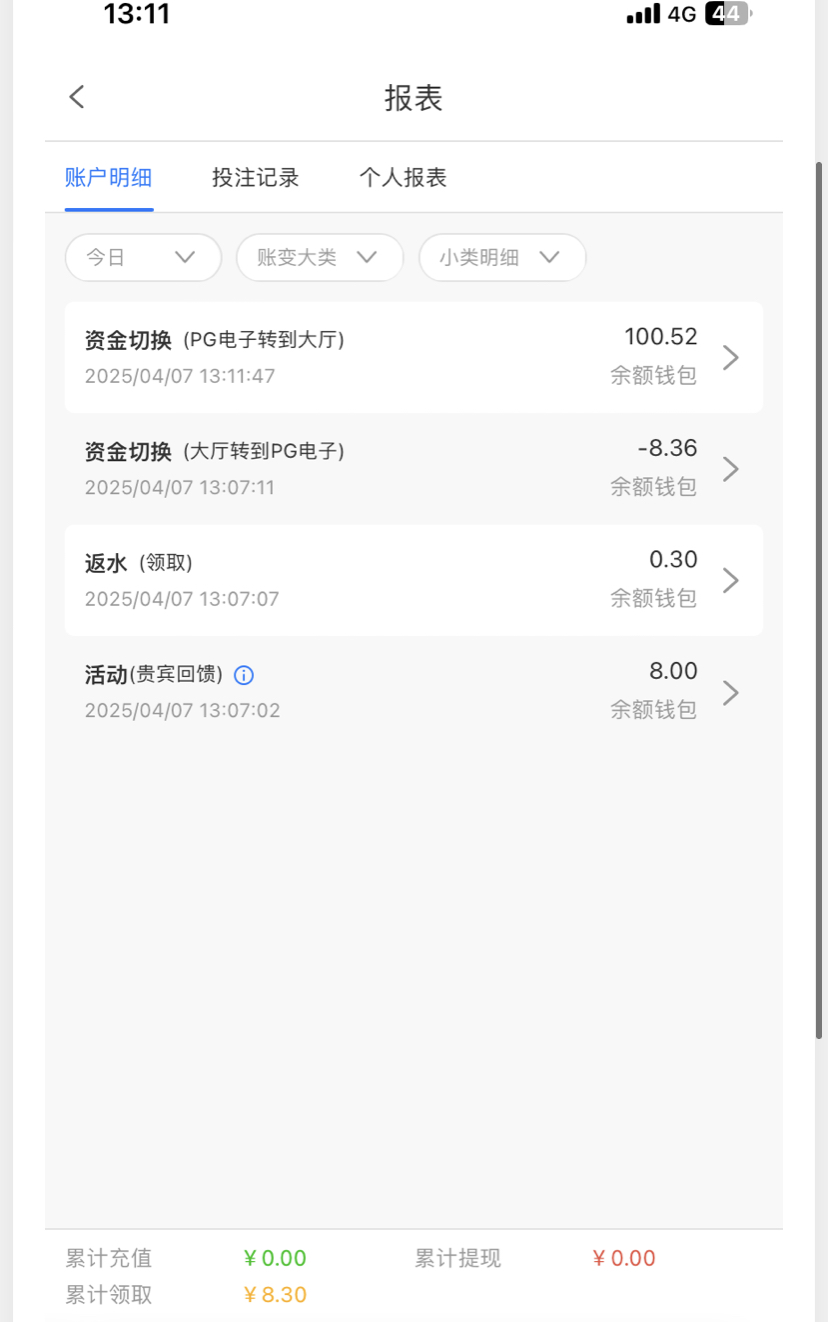Expand the 小类明细 filter dropdown
This screenshot has height=1322, width=828.
501,257
